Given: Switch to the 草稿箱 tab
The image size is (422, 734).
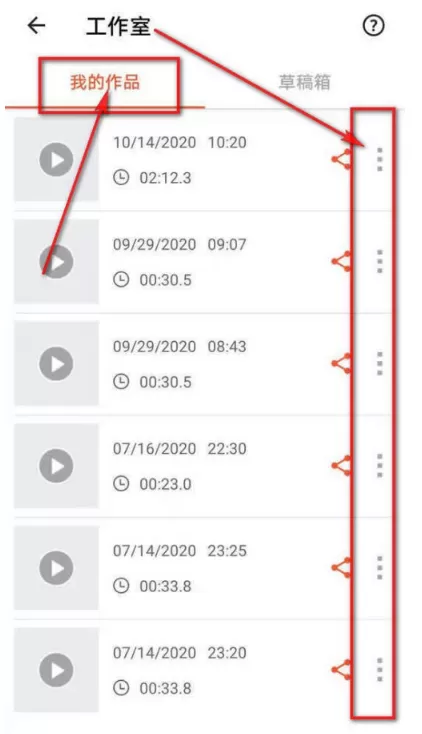Looking at the screenshot, I should [304, 82].
